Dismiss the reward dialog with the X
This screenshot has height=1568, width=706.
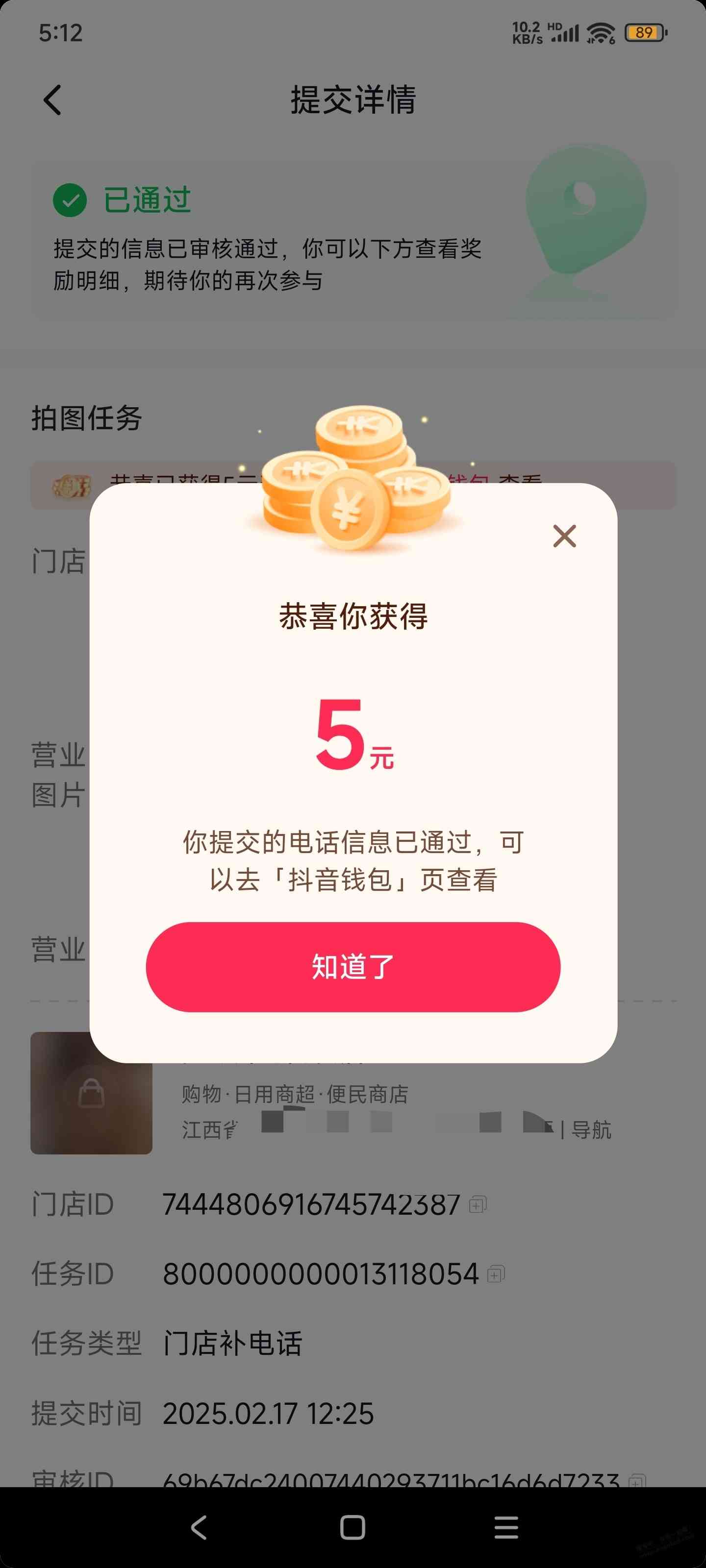tap(564, 536)
